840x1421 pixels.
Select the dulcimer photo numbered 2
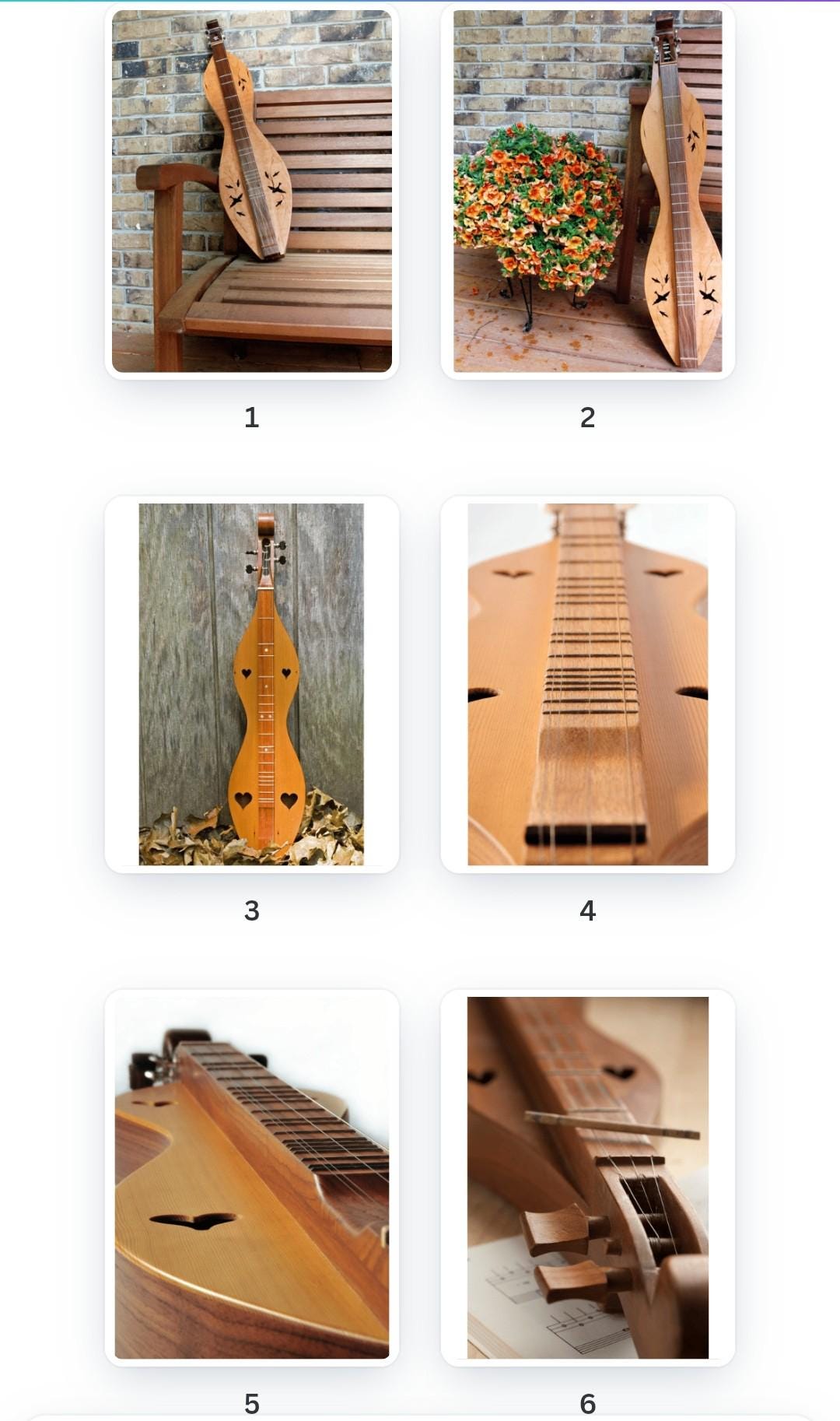coord(587,191)
